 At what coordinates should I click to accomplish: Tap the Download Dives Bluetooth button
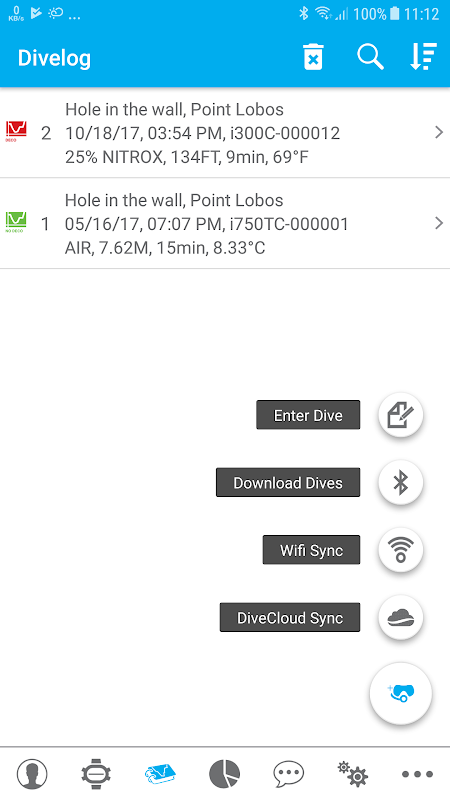[401, 482]
